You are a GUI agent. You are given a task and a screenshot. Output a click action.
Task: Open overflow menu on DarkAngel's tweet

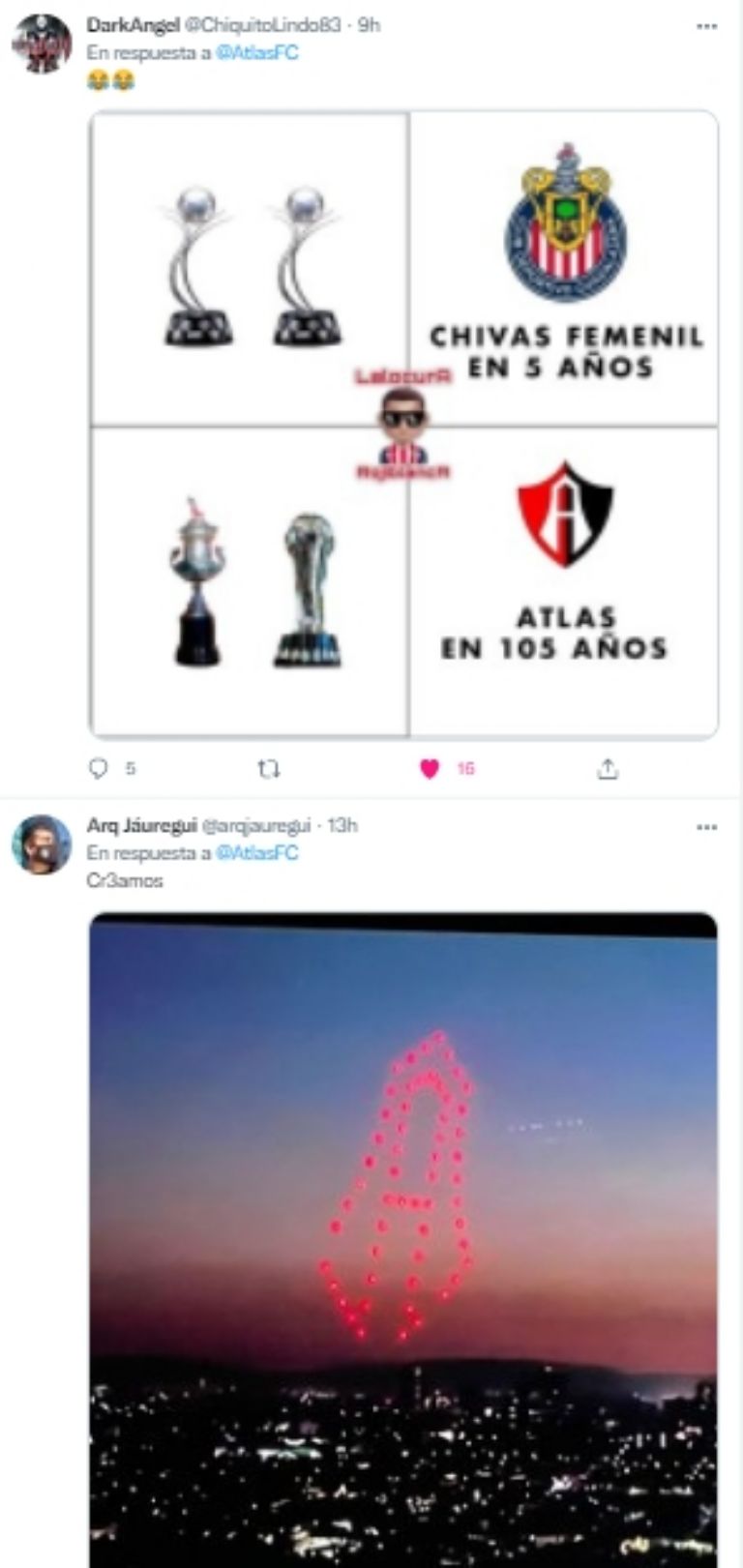pos(707,26)
